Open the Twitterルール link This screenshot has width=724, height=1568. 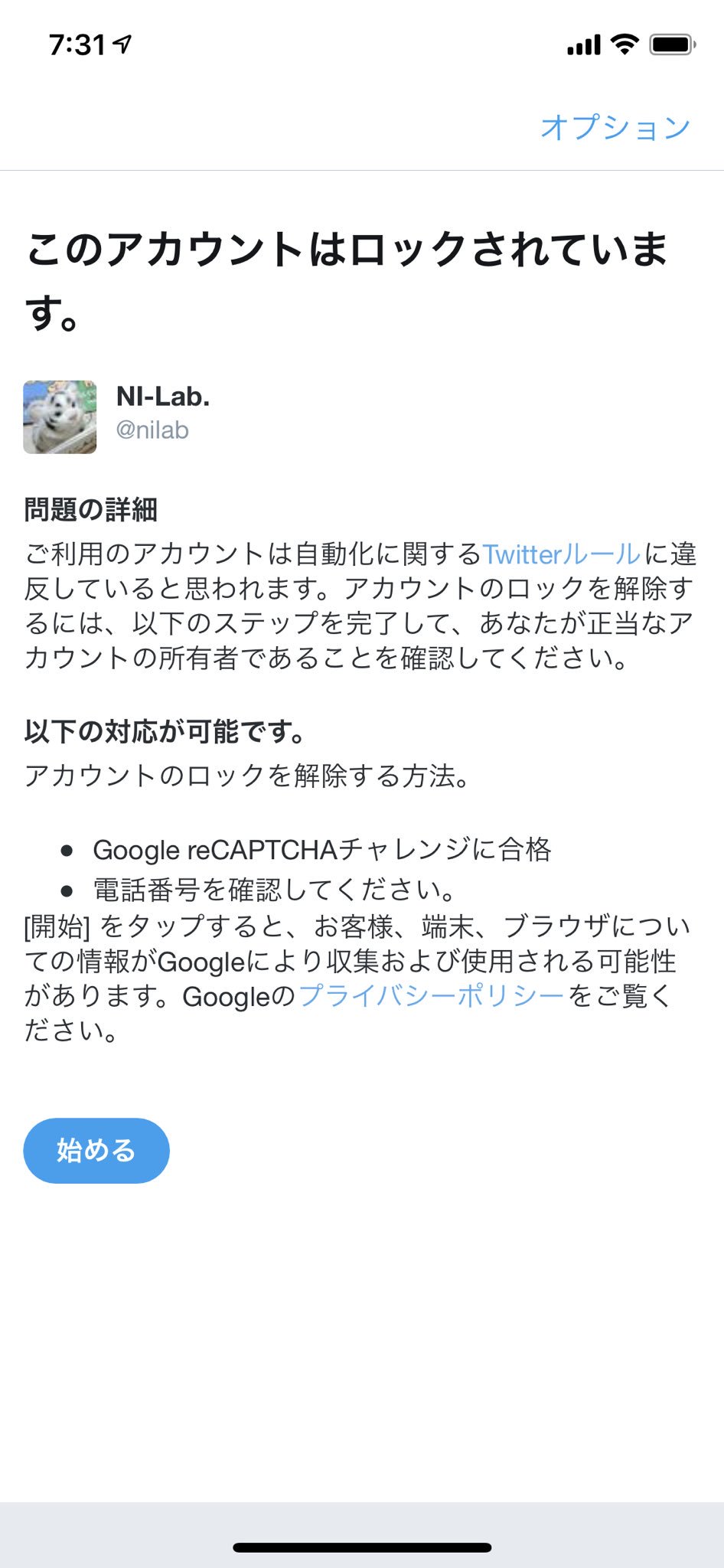pyautogui.click(x=561, y=554)
